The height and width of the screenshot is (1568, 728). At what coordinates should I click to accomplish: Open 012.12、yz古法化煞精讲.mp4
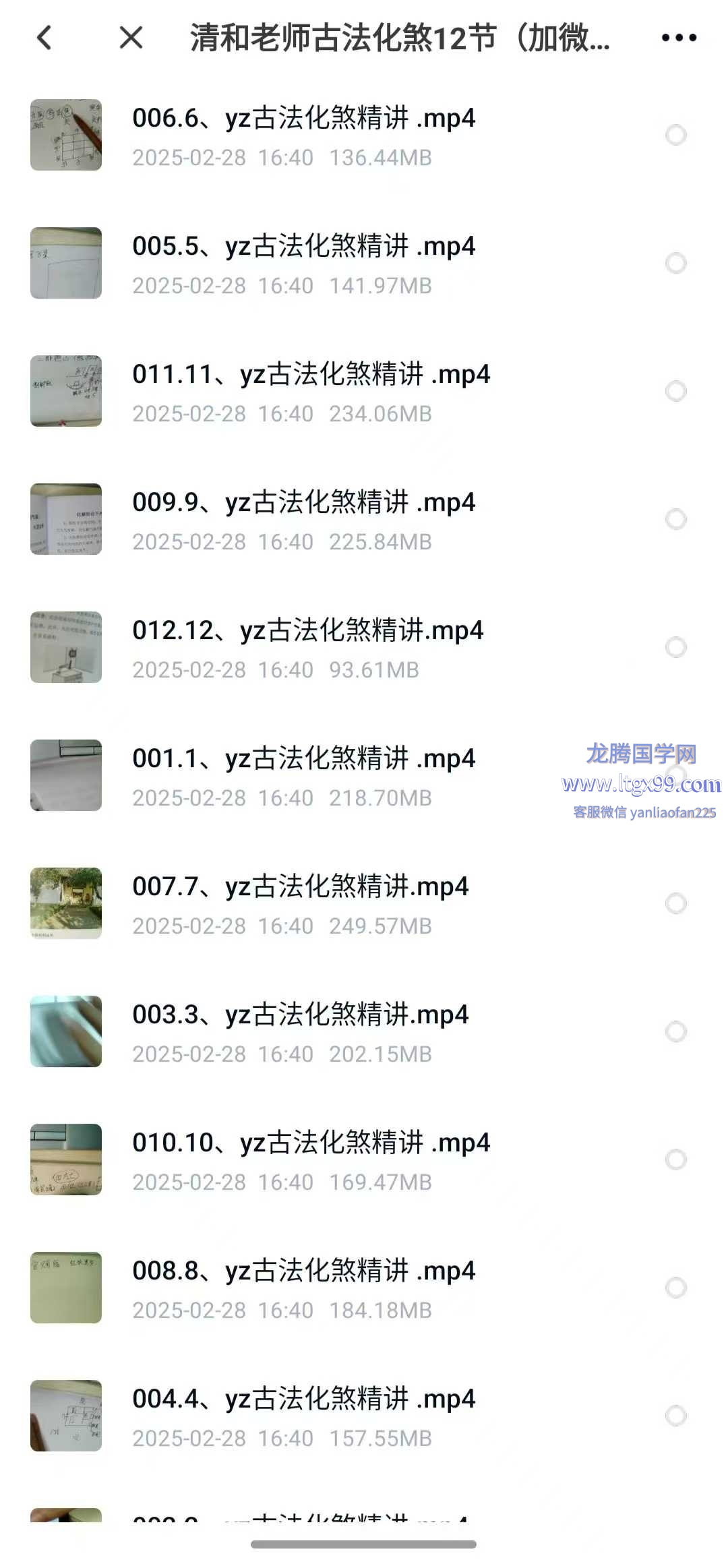[x=364, y=647]
